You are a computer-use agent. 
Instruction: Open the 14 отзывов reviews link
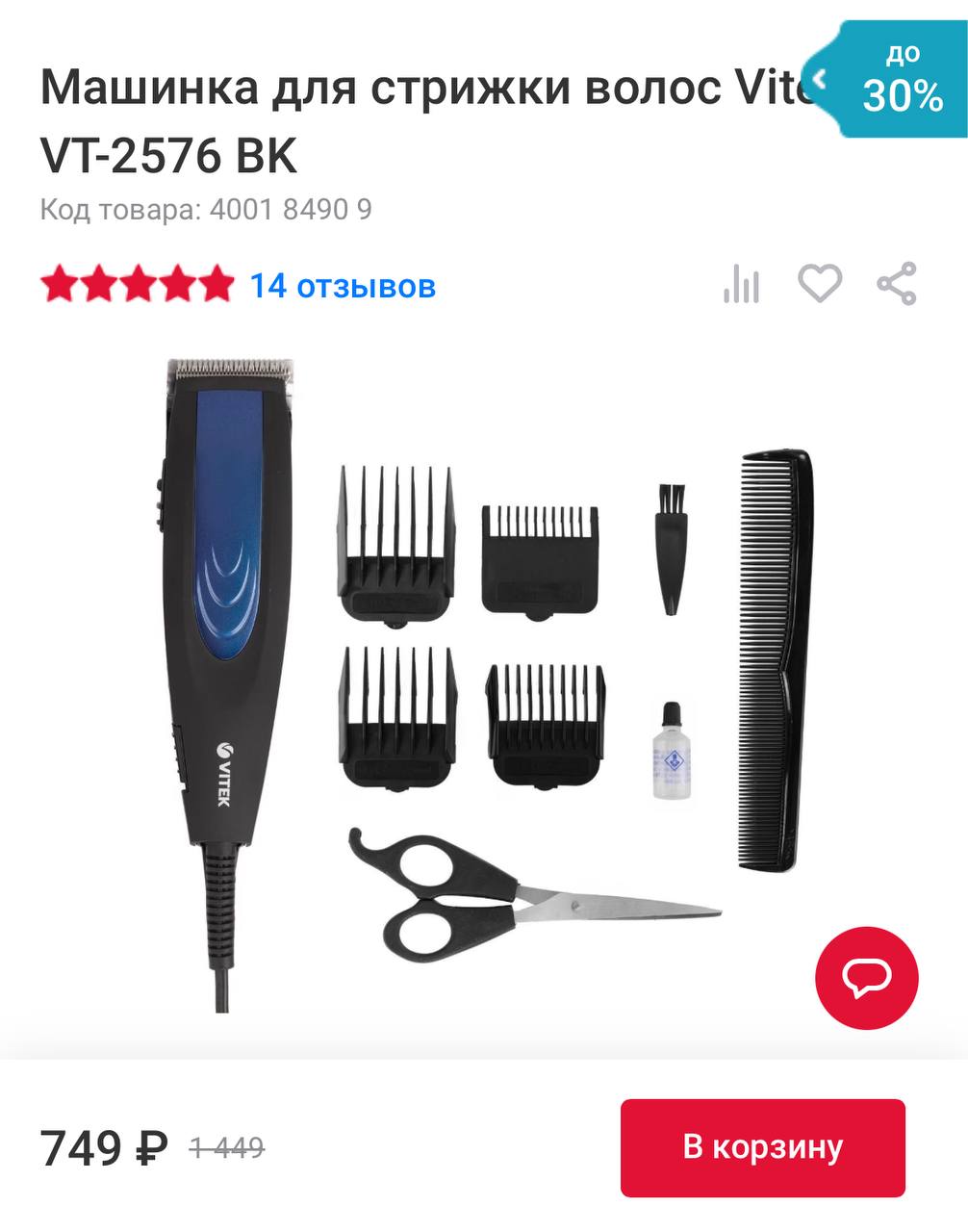(343, 286)
